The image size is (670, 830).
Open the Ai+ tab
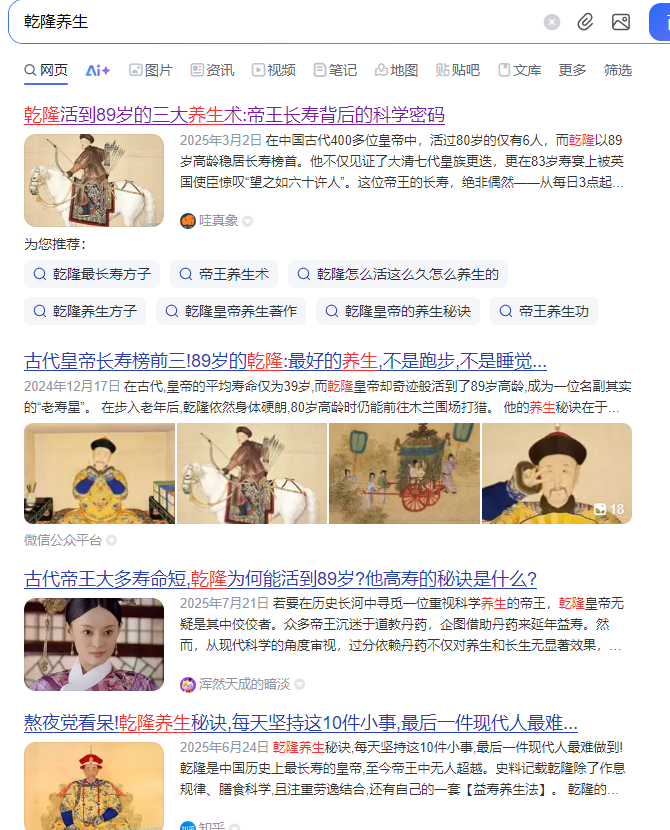[x=98, y=70]
